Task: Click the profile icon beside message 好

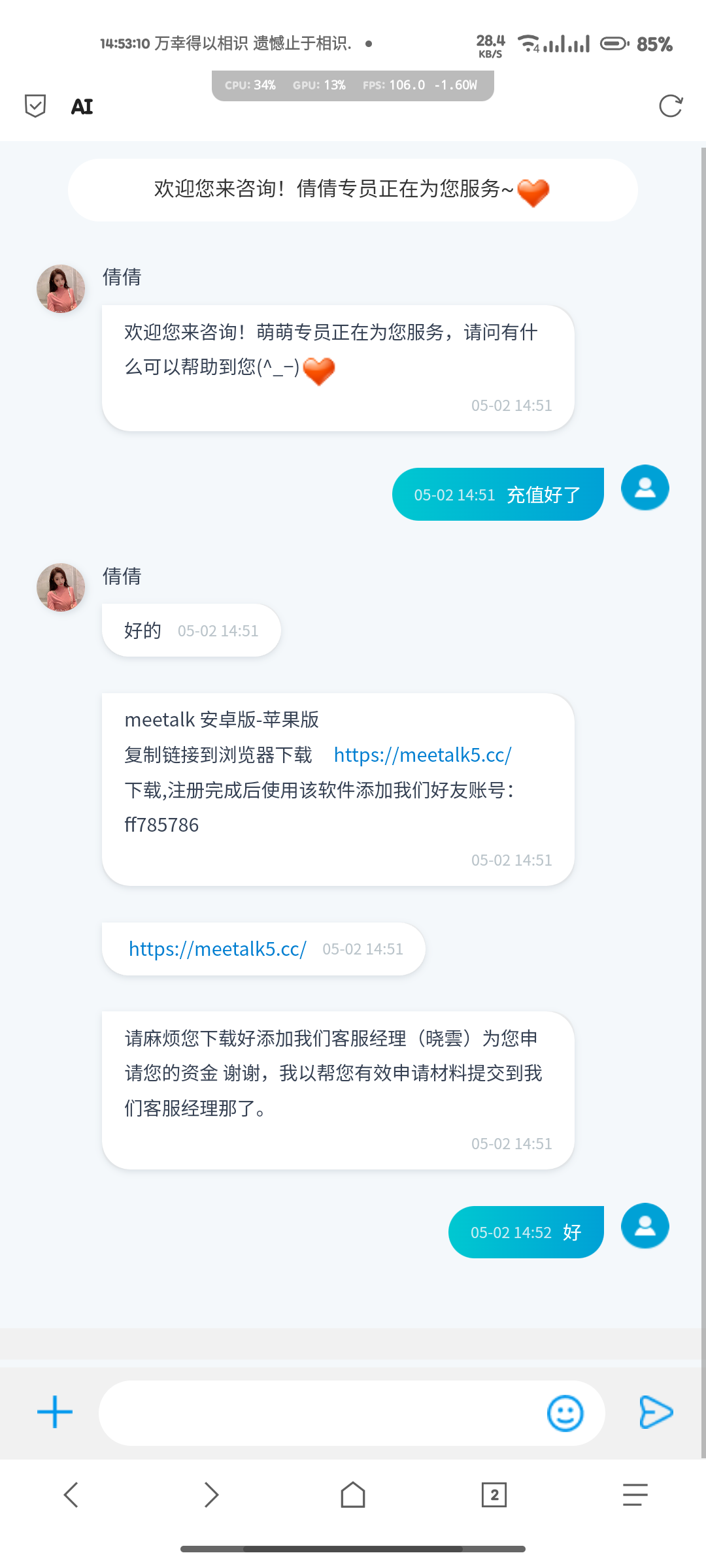Action: pos(644,1227)
